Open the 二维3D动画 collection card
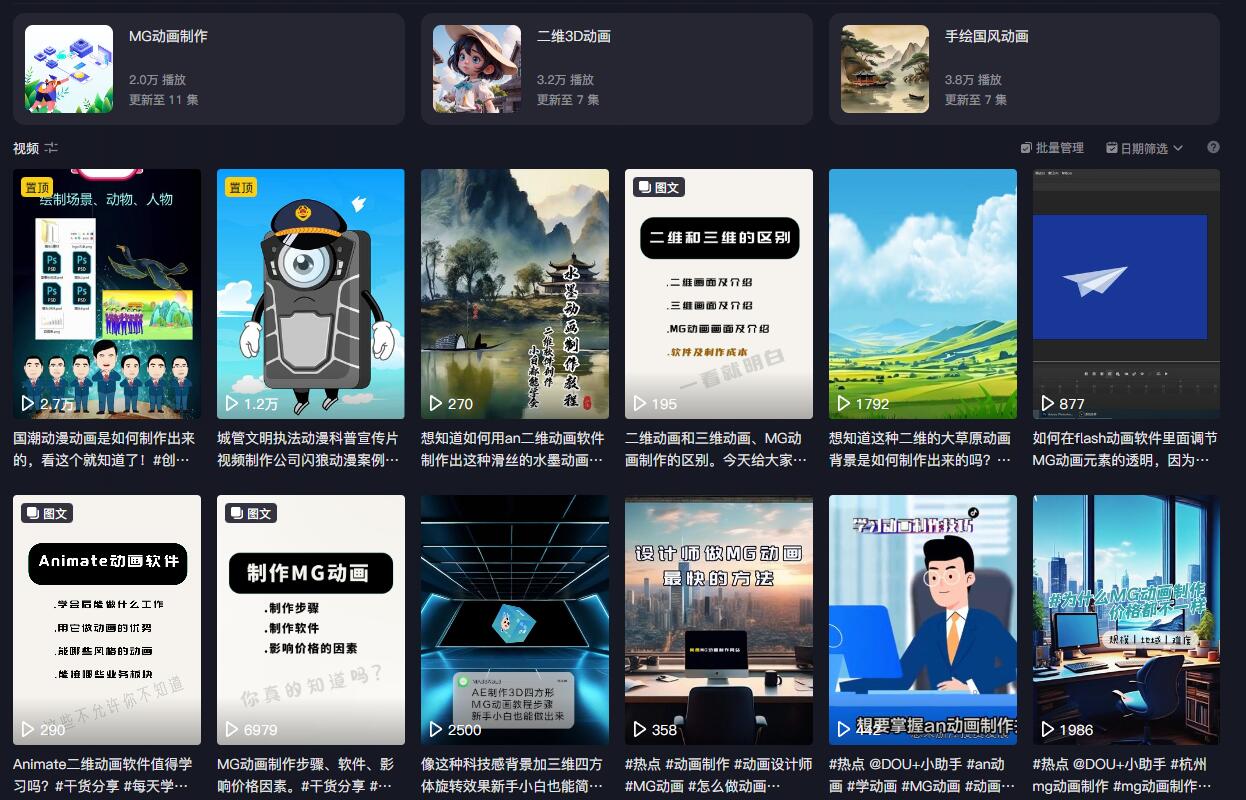Viewport: 1246px width, 800px height. [616, 69]
